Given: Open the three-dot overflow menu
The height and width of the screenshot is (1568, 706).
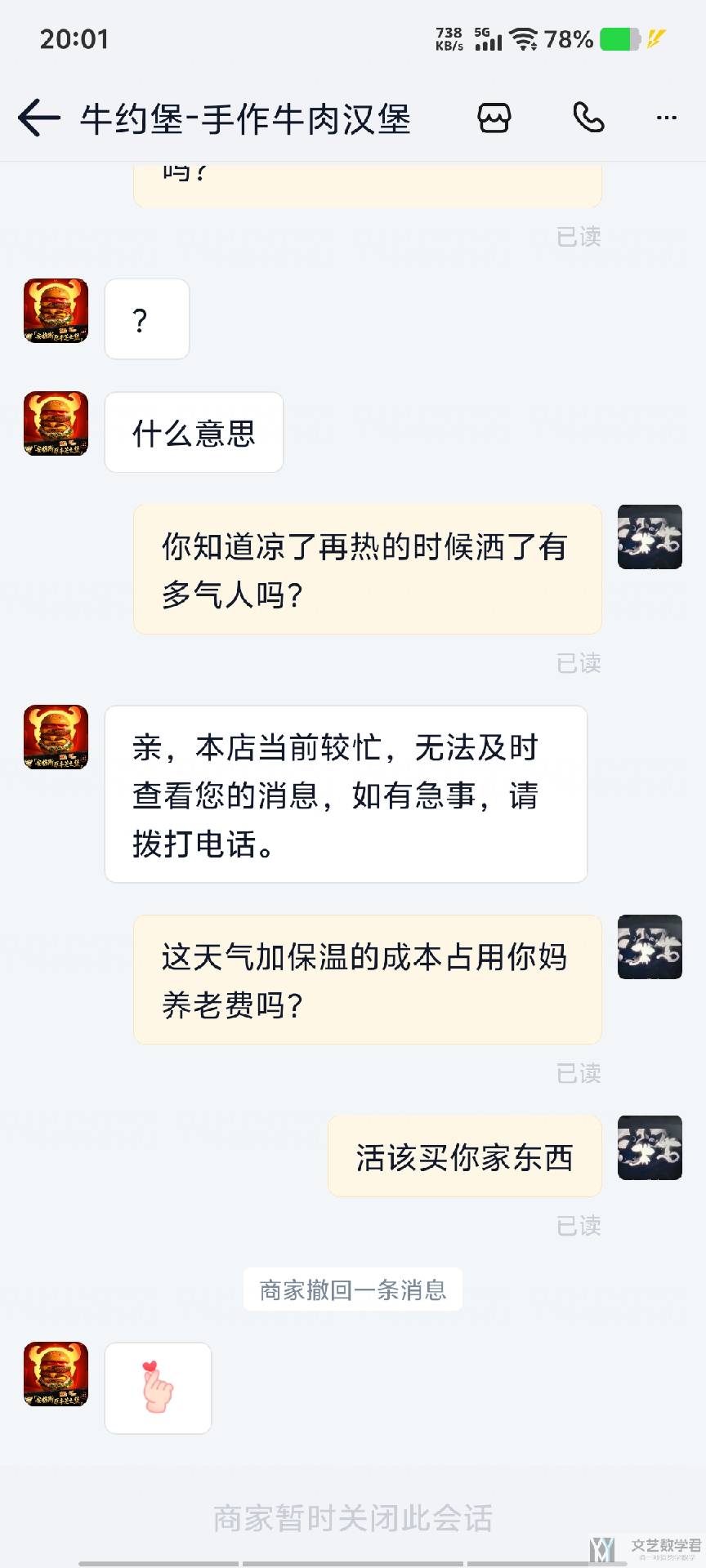Looking at the screenshot, I should tap(666, 118).
